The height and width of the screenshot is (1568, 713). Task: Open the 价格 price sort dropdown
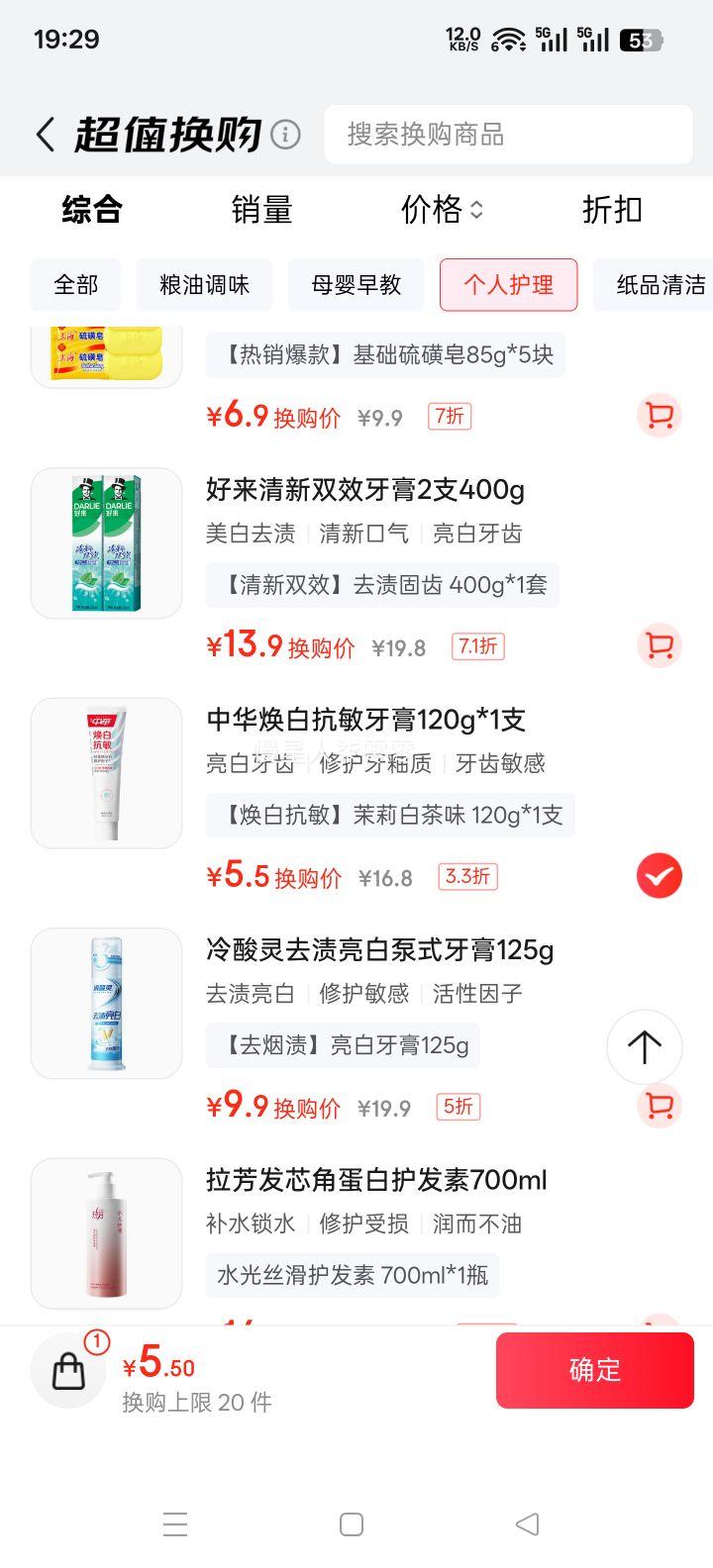[x=440, y=210]
